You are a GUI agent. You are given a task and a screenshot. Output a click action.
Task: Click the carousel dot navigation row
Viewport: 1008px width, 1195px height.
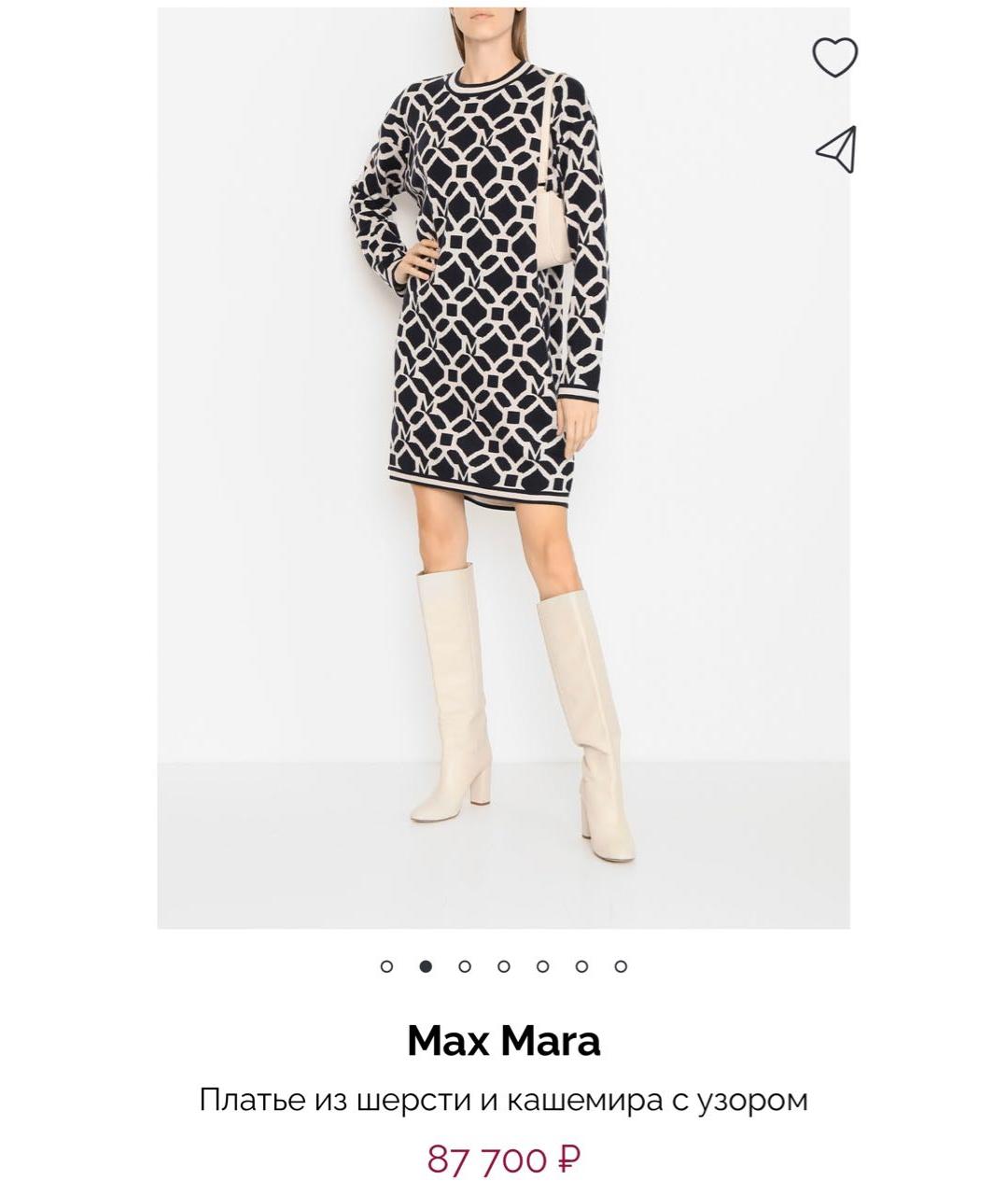504,966
